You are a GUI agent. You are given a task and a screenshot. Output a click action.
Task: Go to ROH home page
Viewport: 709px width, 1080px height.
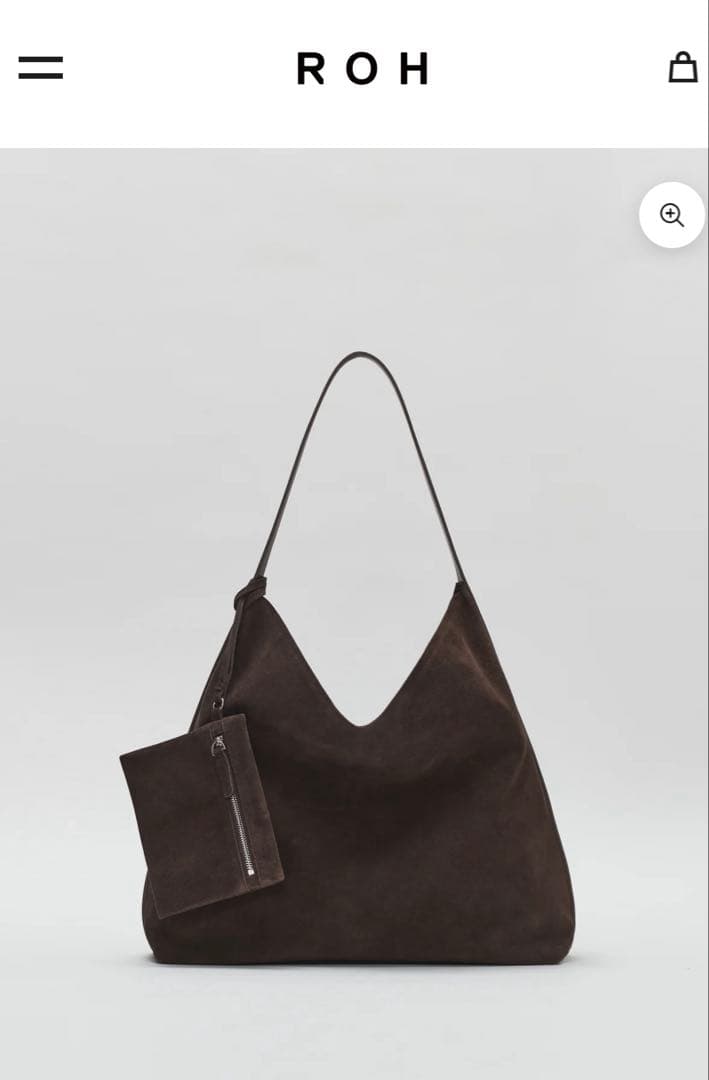click(362, 69)
